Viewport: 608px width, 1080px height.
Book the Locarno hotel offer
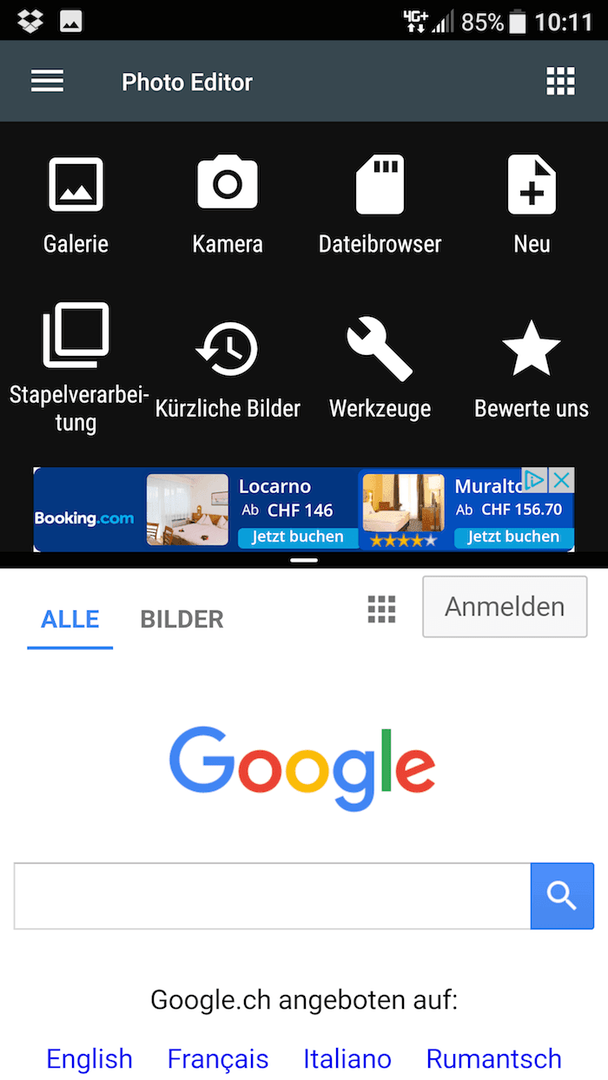[297, 537]
